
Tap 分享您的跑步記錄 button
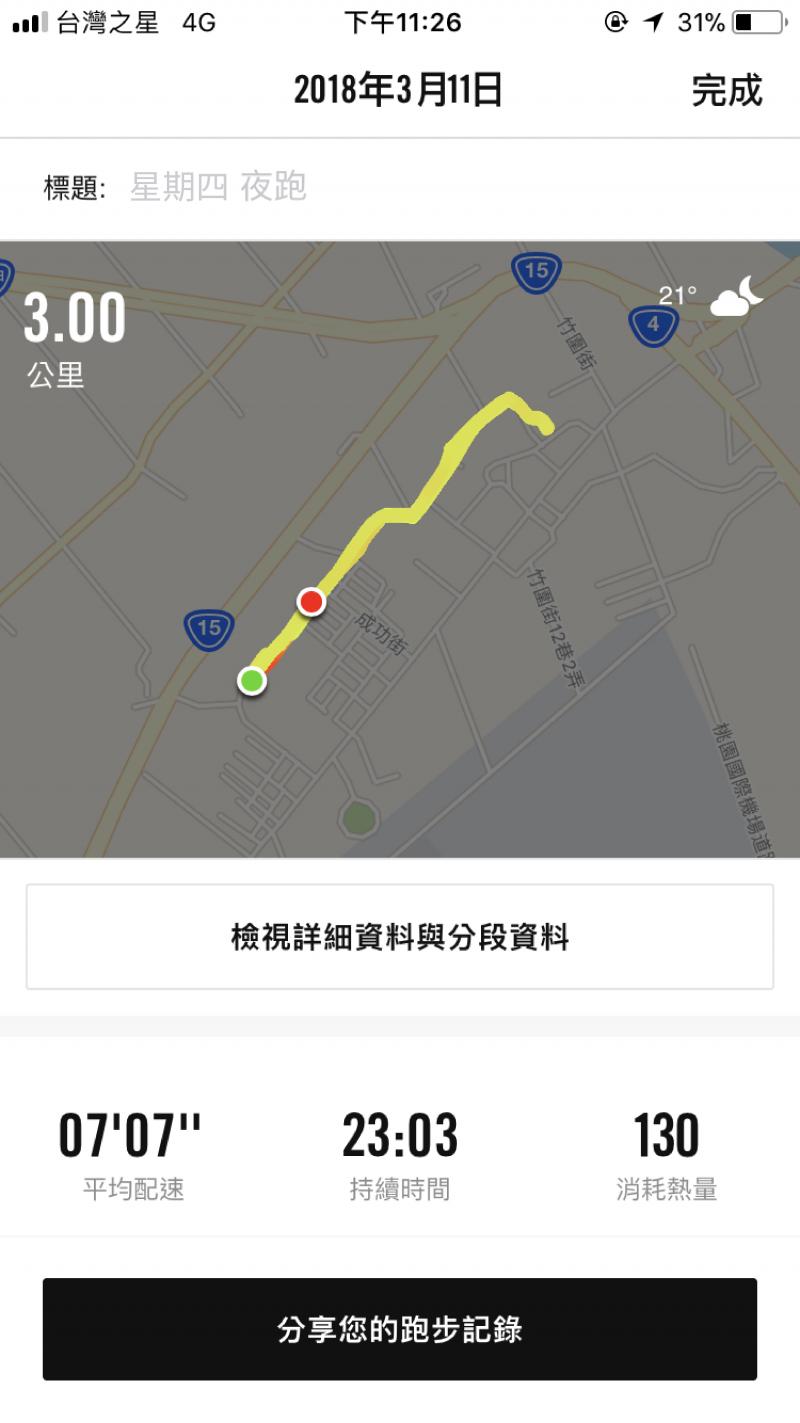(x=400, y=1329)
